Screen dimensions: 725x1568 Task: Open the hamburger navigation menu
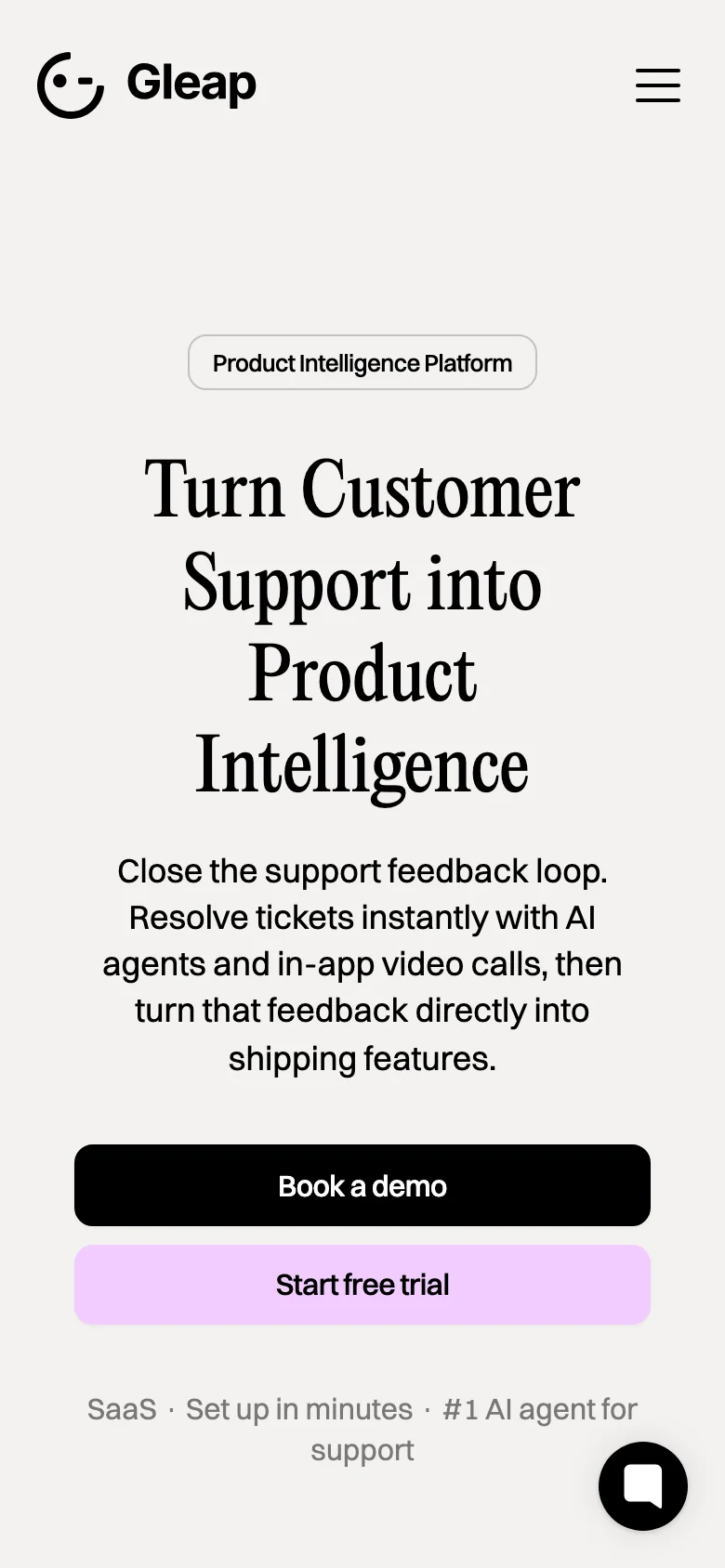(657, 85)
